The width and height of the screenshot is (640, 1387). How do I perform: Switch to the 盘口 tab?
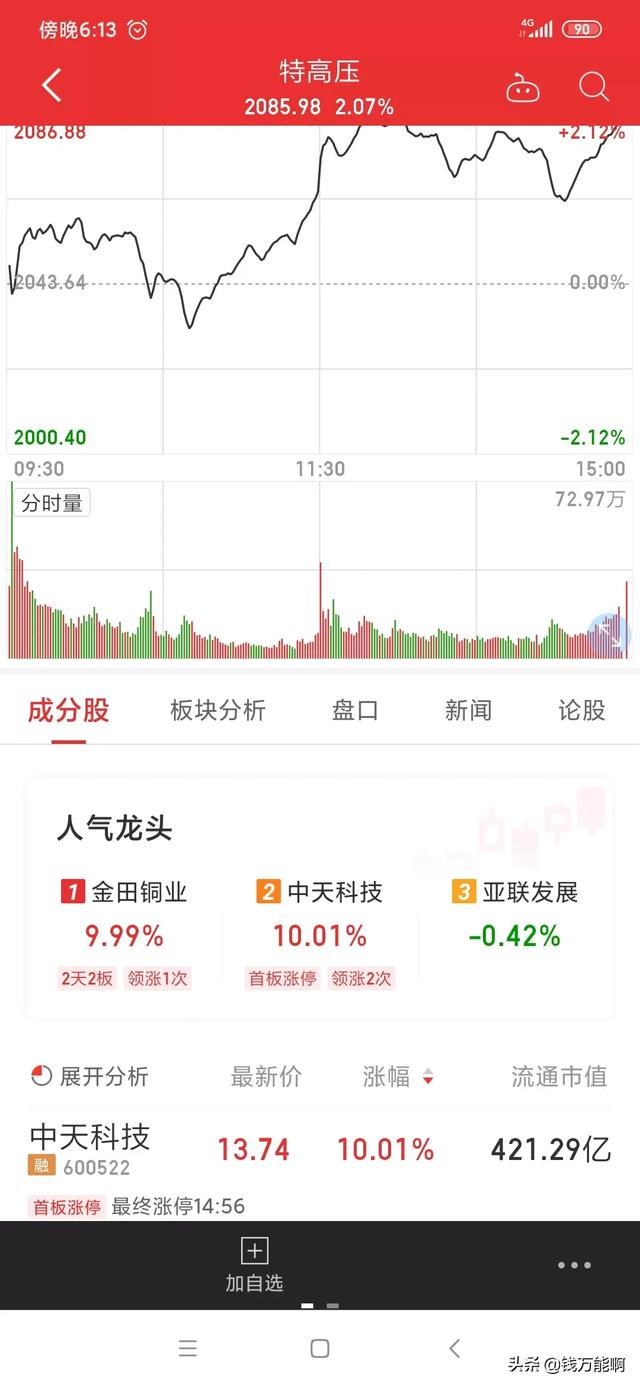click(x=355, y=711)
